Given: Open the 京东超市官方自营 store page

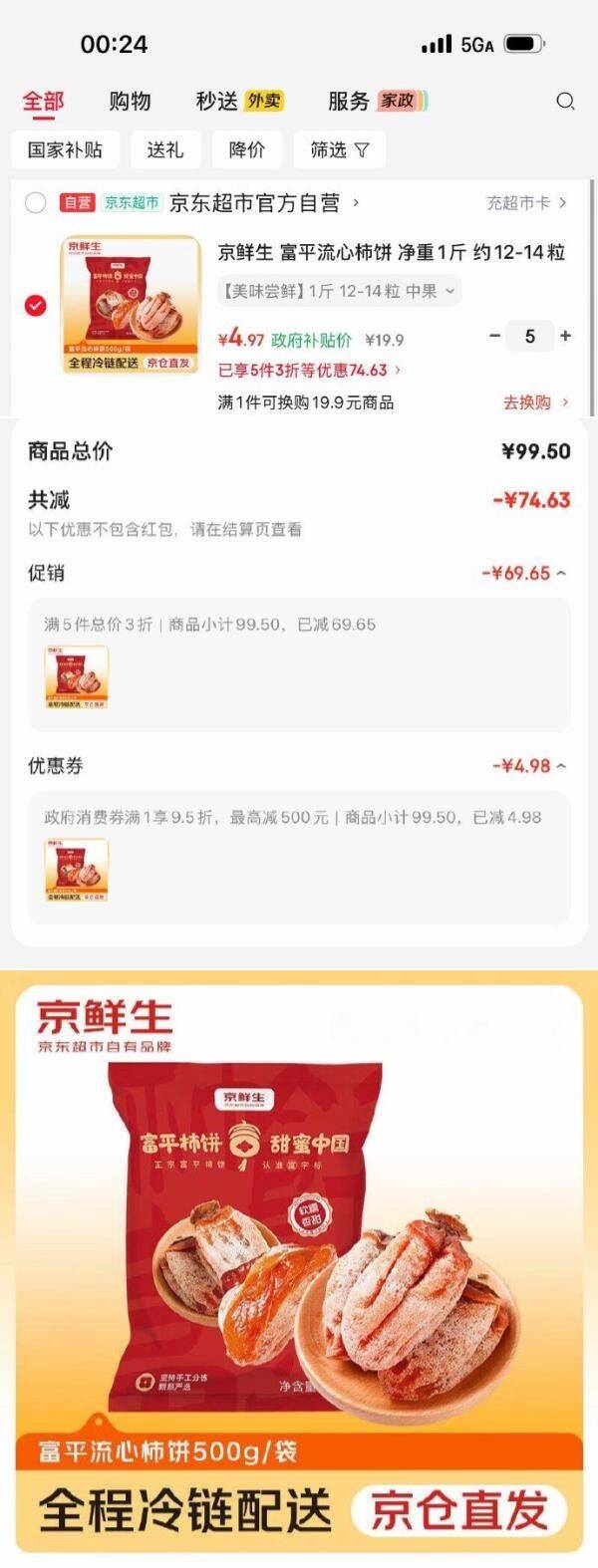Looking at the screenshot, I should (x=262, y=203).
